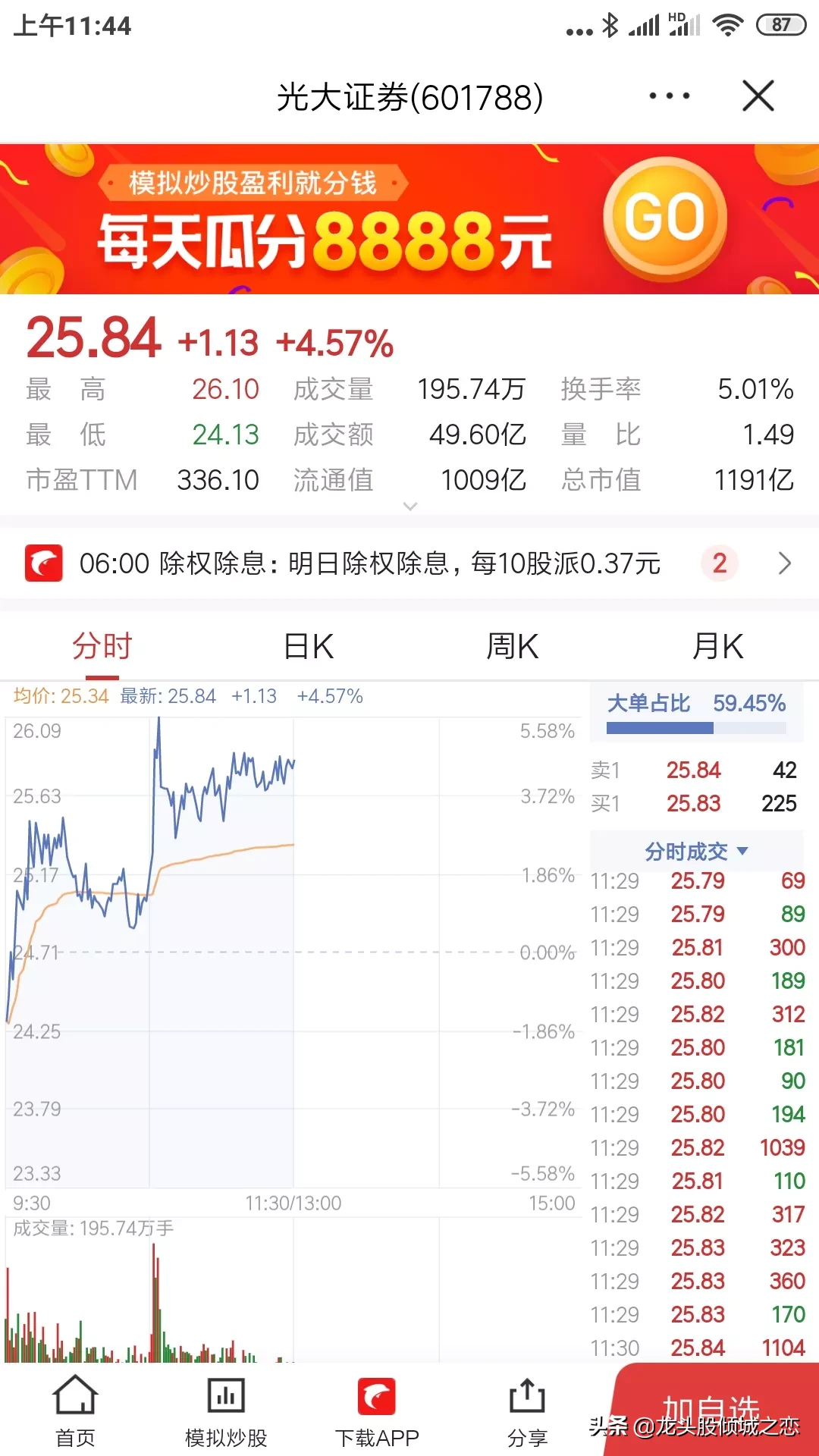This screenshot has height=1456, width=819.
Task: Open the 除权除息 news notice
Action: coord(409,563)
